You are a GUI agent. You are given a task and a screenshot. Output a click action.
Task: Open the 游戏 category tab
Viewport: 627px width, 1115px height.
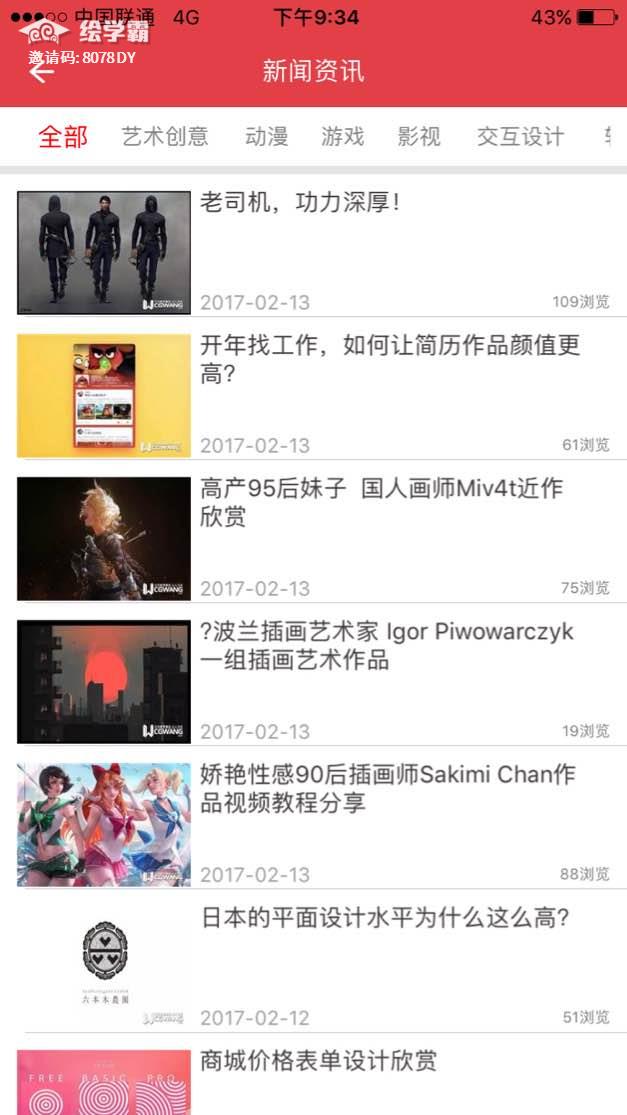coord(343,137)
